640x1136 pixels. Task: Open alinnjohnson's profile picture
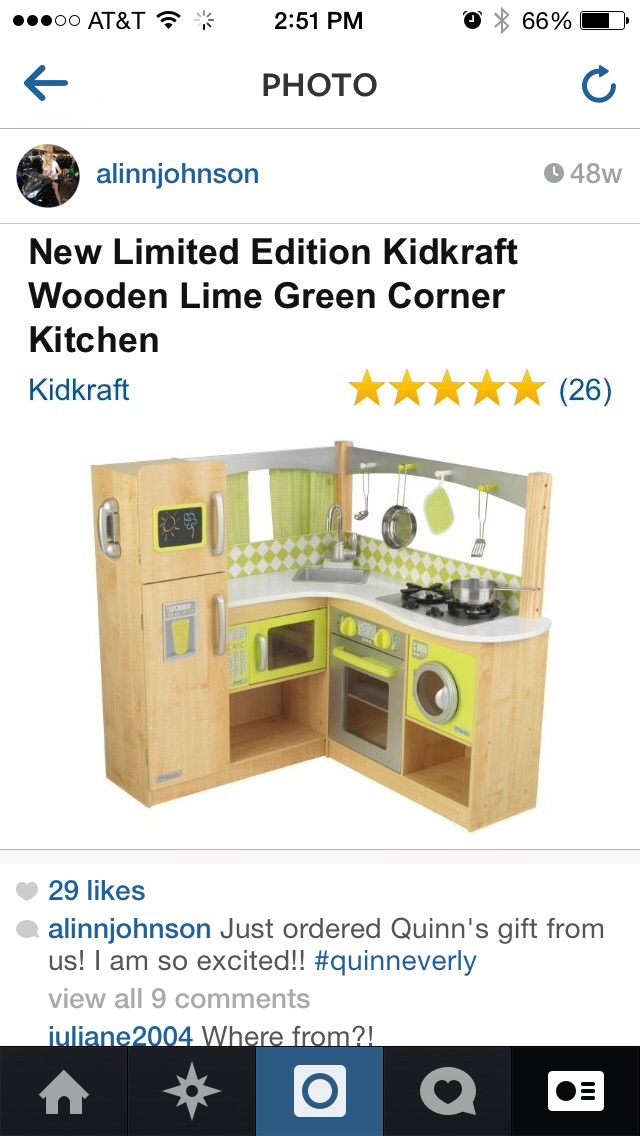point(48,175)
